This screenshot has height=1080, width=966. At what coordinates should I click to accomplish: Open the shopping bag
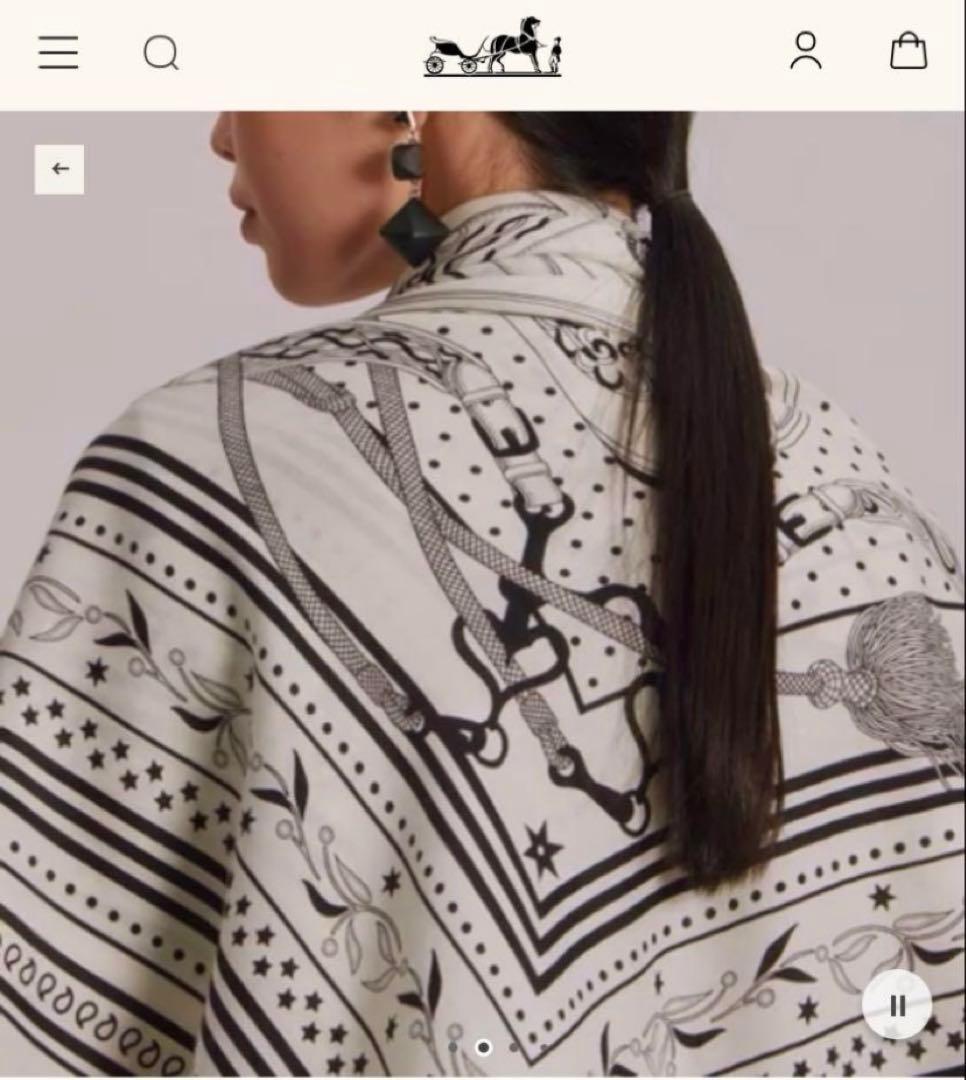pyautogui.click(x=908, y=51)
